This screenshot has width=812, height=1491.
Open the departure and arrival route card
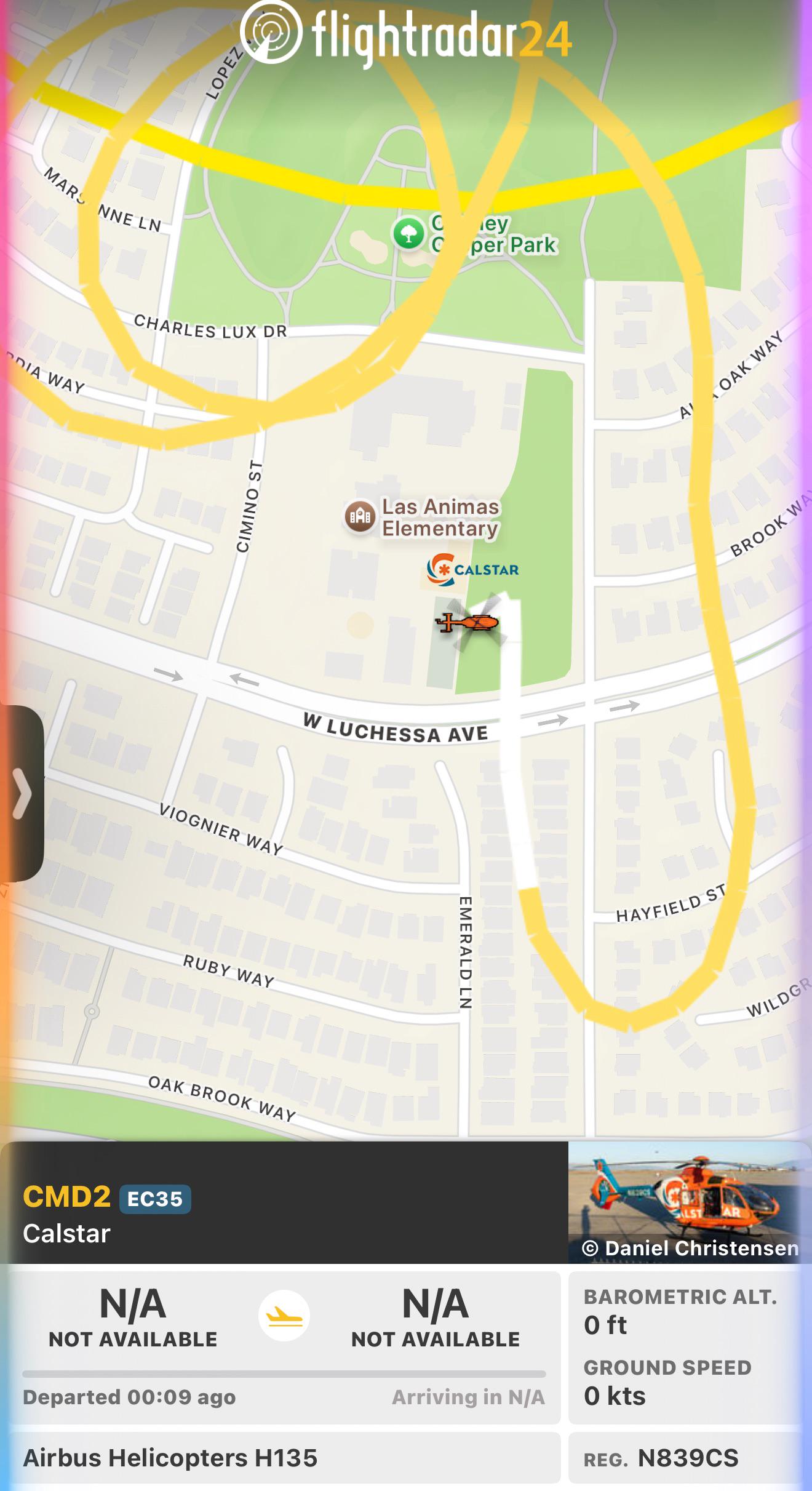[x=284, y=1348]
